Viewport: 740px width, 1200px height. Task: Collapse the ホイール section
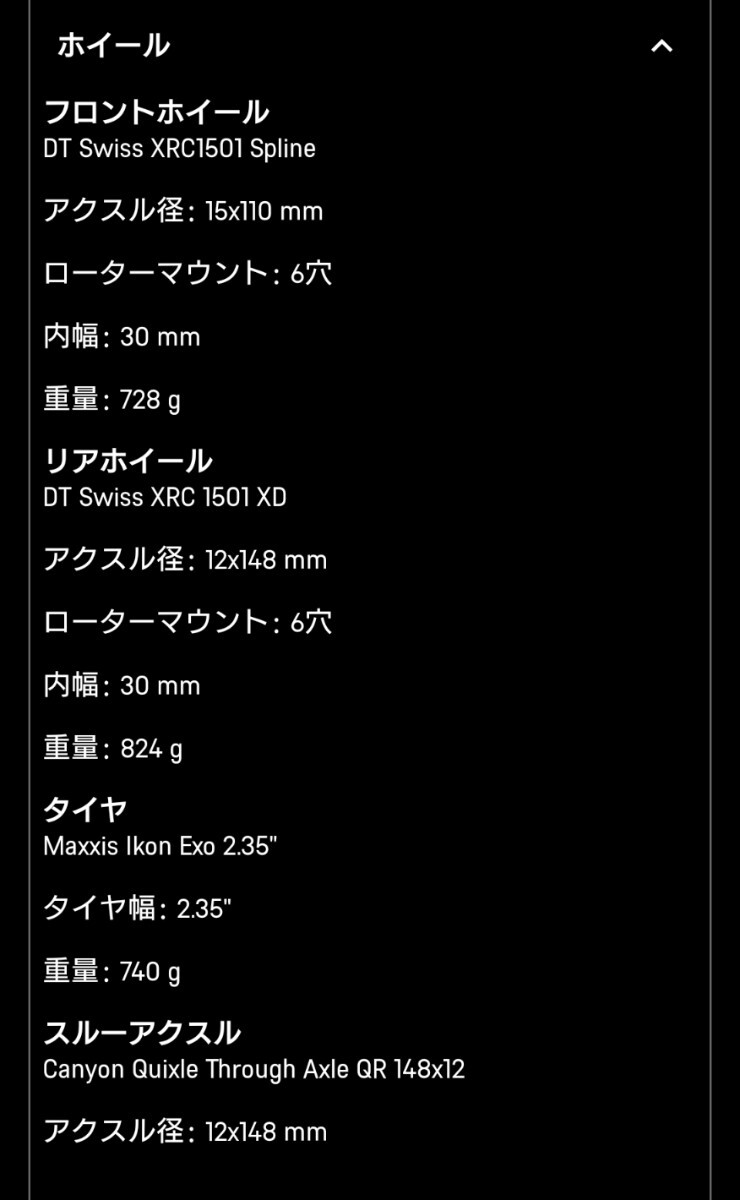[x=661, y=46]
